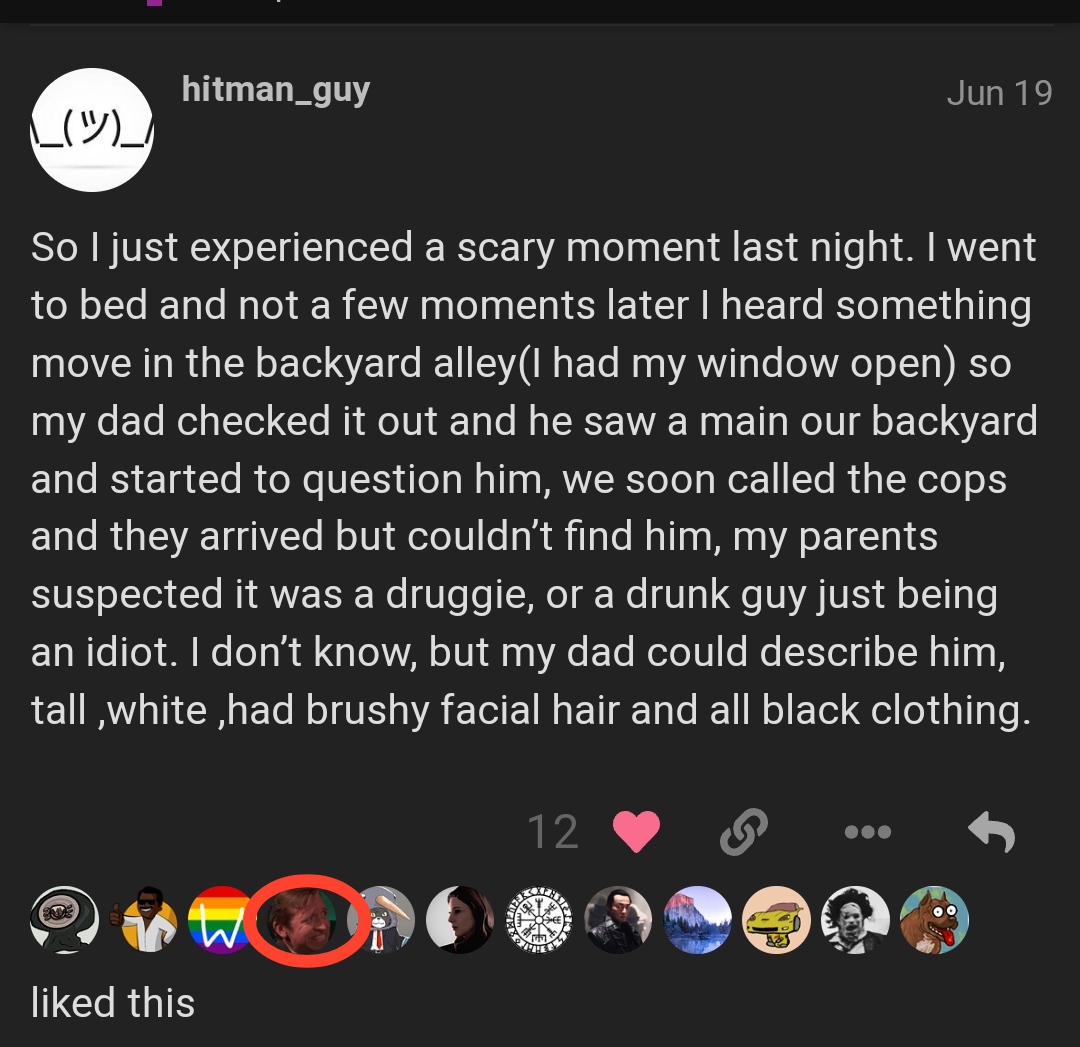This screenshot has height=1047, width=1080.
Task: Open the Jun 19 post date link
Action: 998,93
